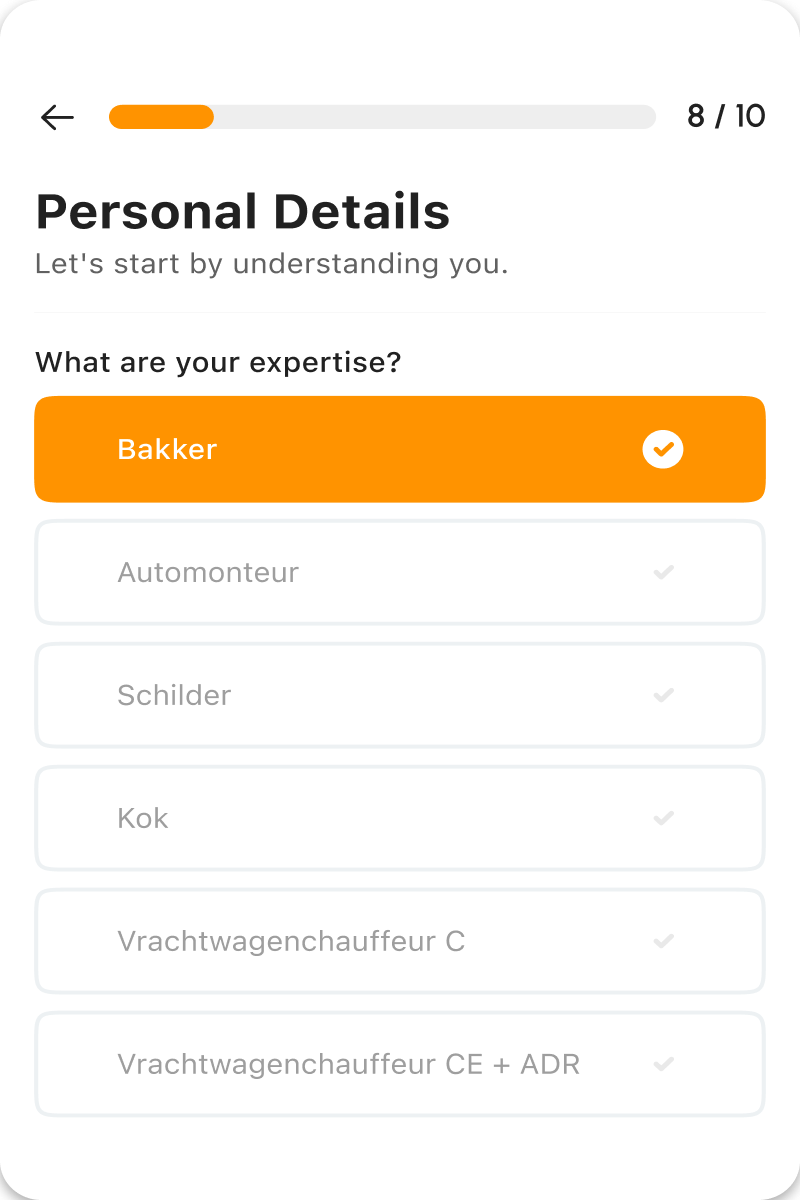Choose Vrachtwagenchauffeur CE + ADR

(x=400, y=1064)
